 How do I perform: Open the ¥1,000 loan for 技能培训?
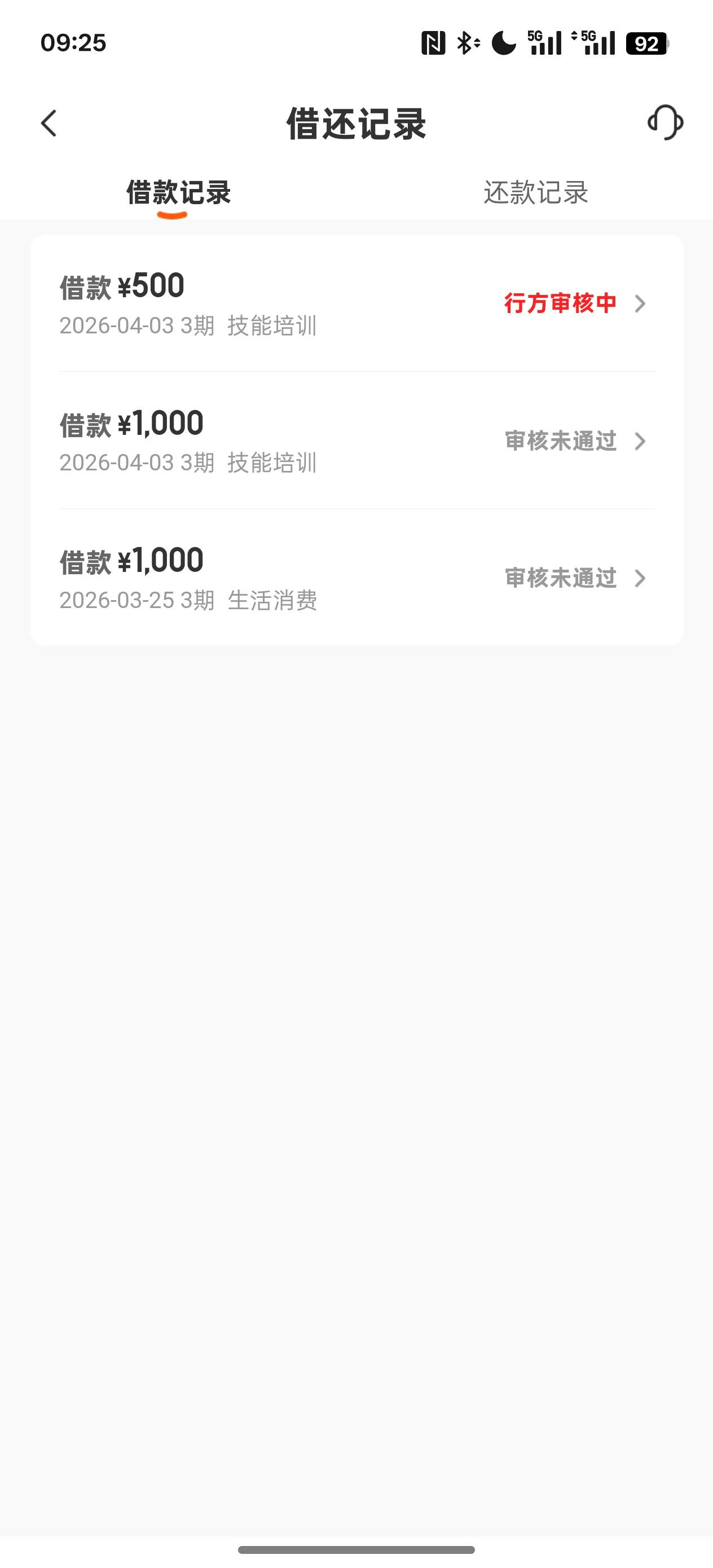tap(357, 441)
